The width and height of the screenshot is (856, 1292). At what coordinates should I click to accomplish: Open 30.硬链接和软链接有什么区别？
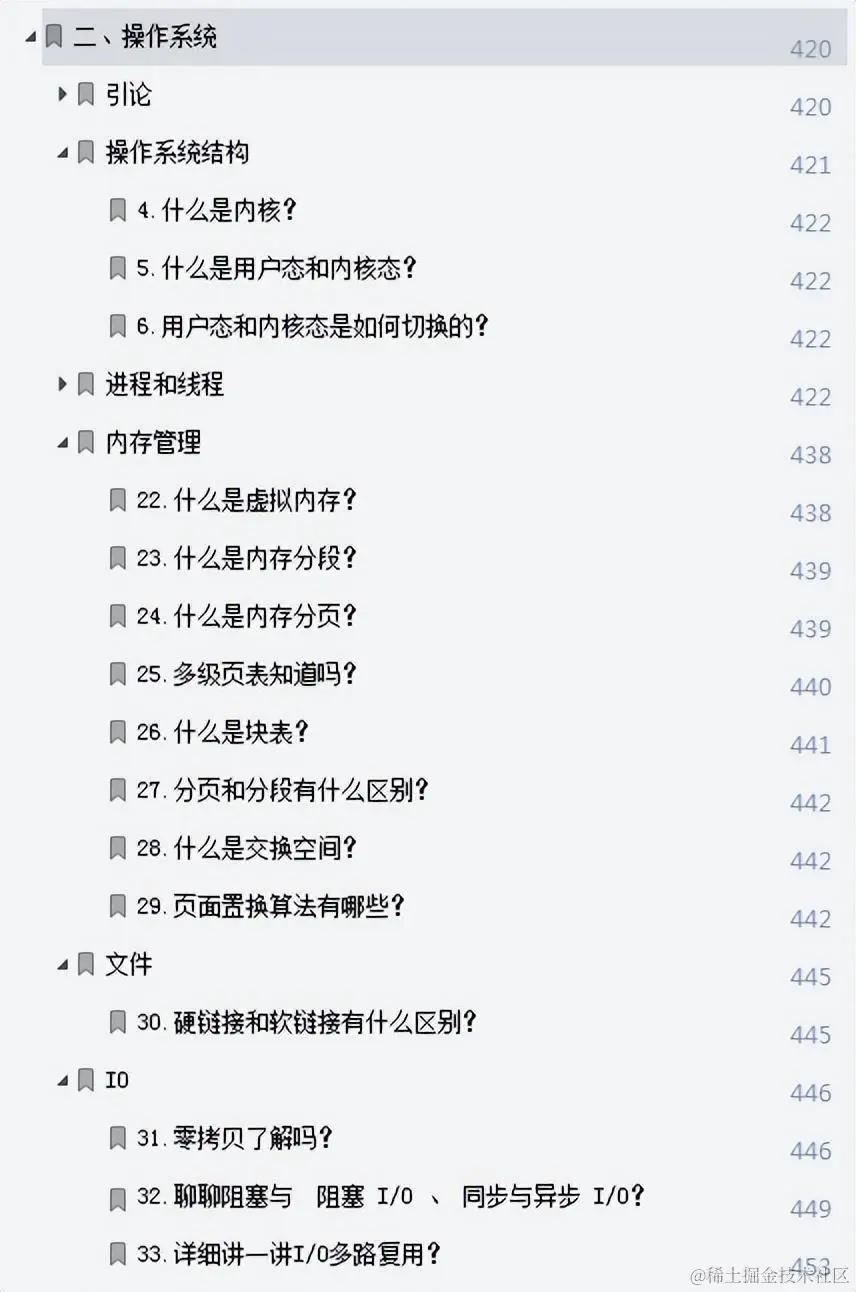click(x=306, y=1023)
